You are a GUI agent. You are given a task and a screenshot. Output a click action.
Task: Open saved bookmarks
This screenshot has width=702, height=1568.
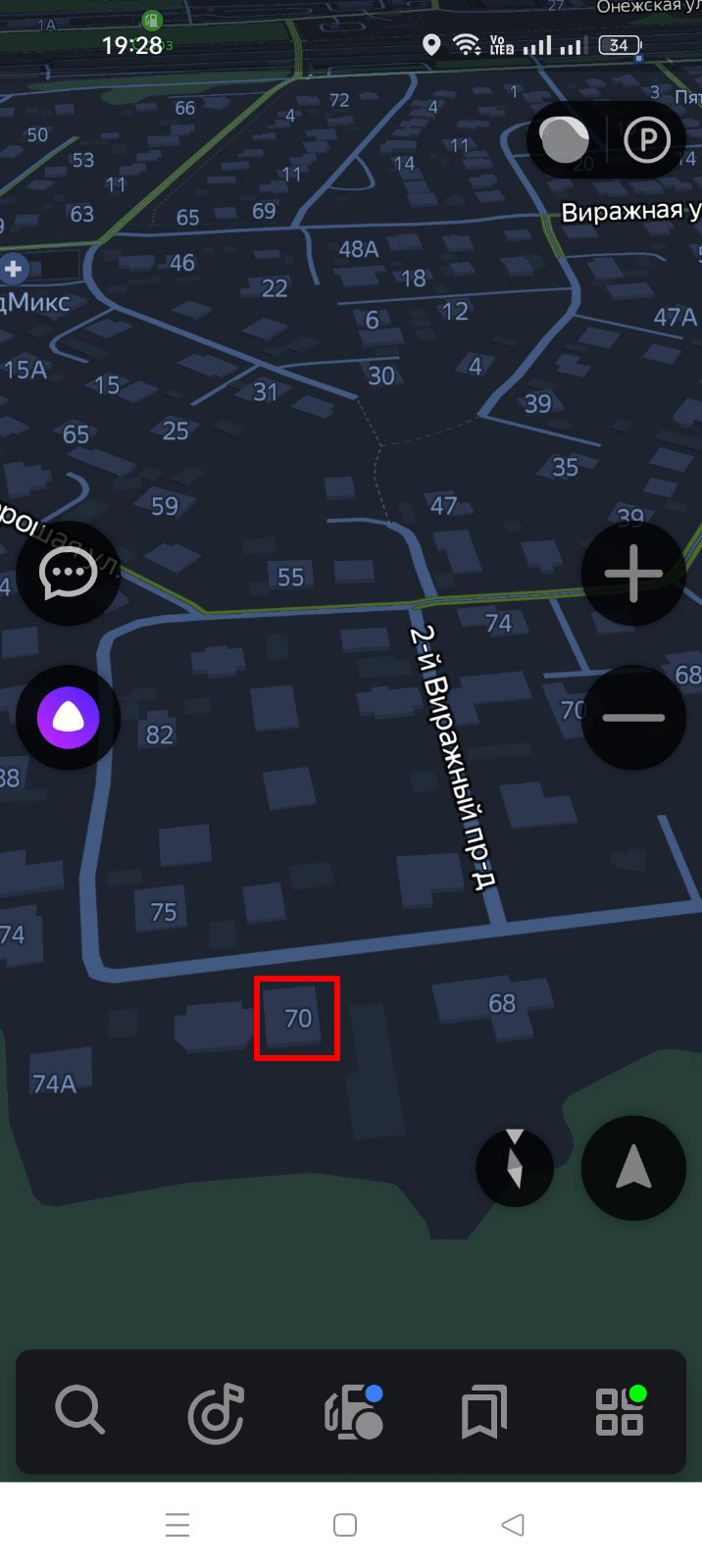coord(483,1412)
